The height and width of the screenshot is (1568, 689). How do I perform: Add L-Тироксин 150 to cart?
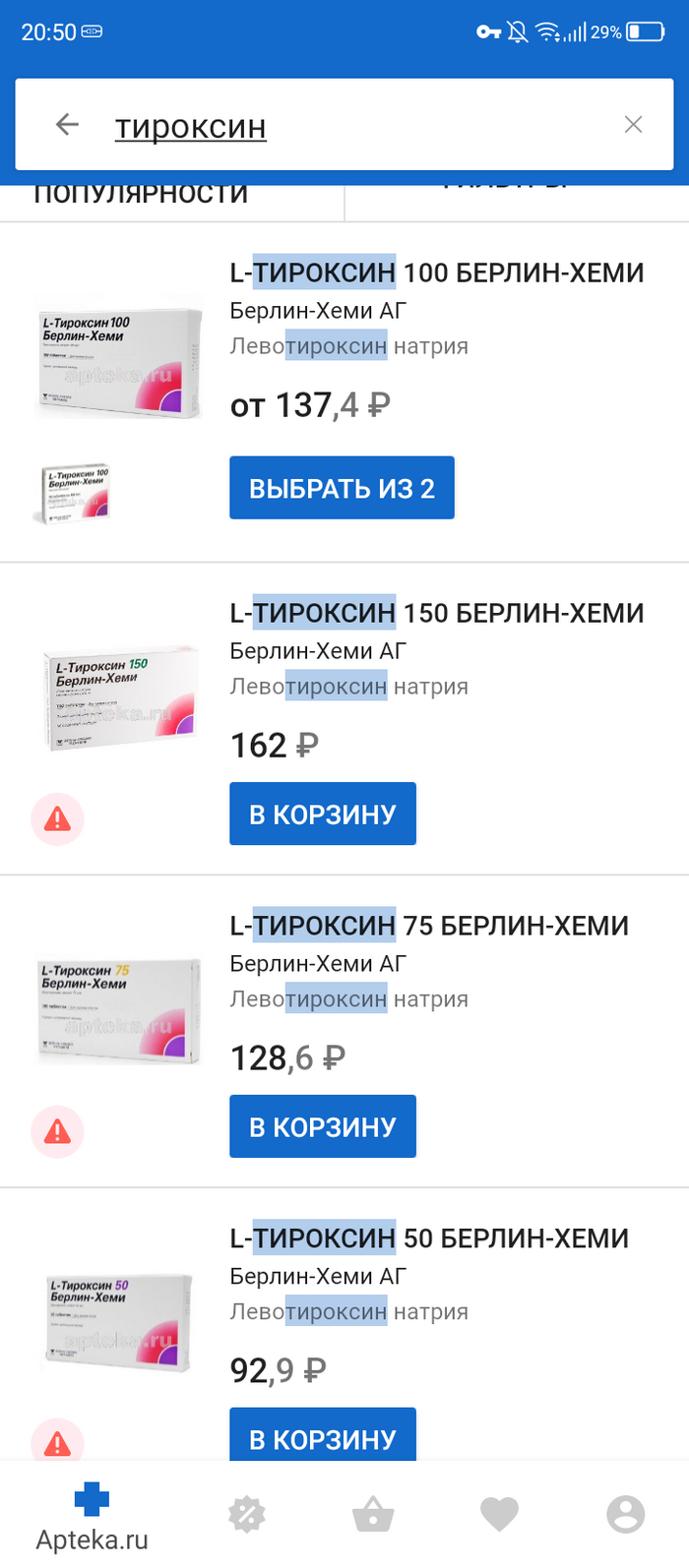point(323,814)
